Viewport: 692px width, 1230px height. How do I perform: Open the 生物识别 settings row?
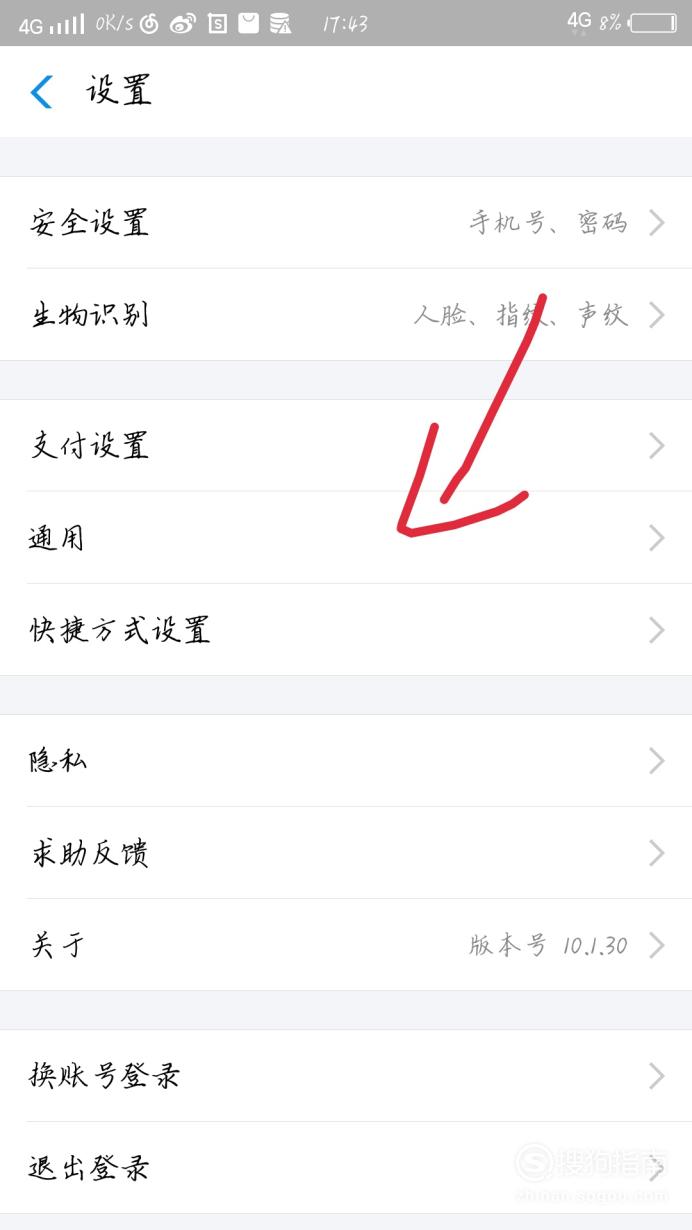[x=346, y=315]
